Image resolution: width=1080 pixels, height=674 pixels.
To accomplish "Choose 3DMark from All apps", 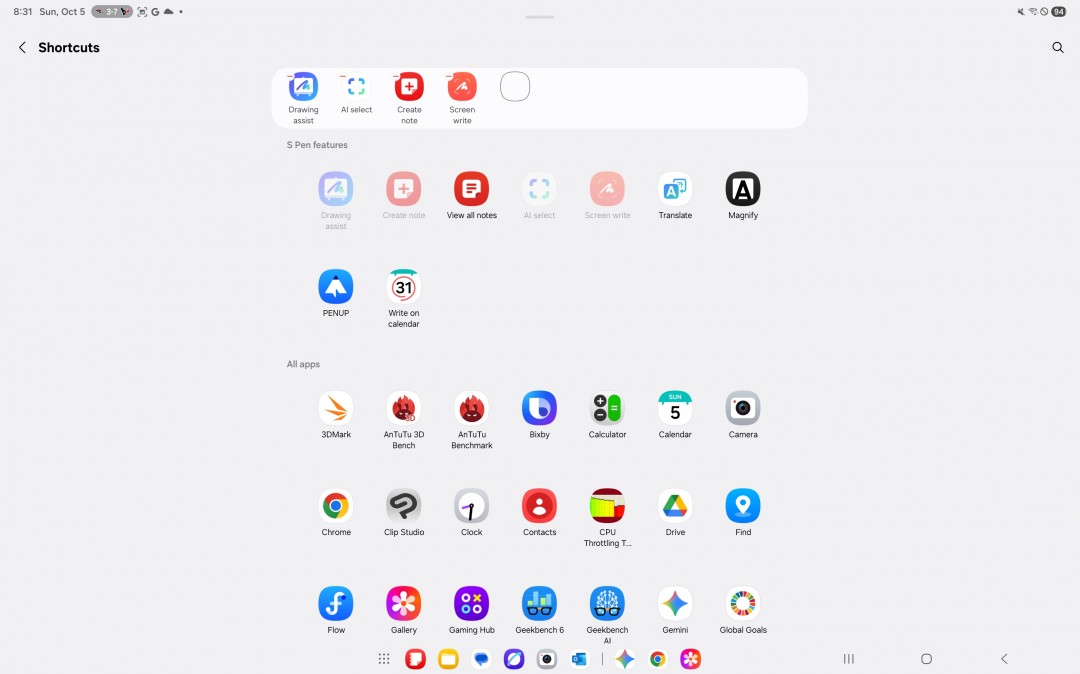I will coord(336,408).
